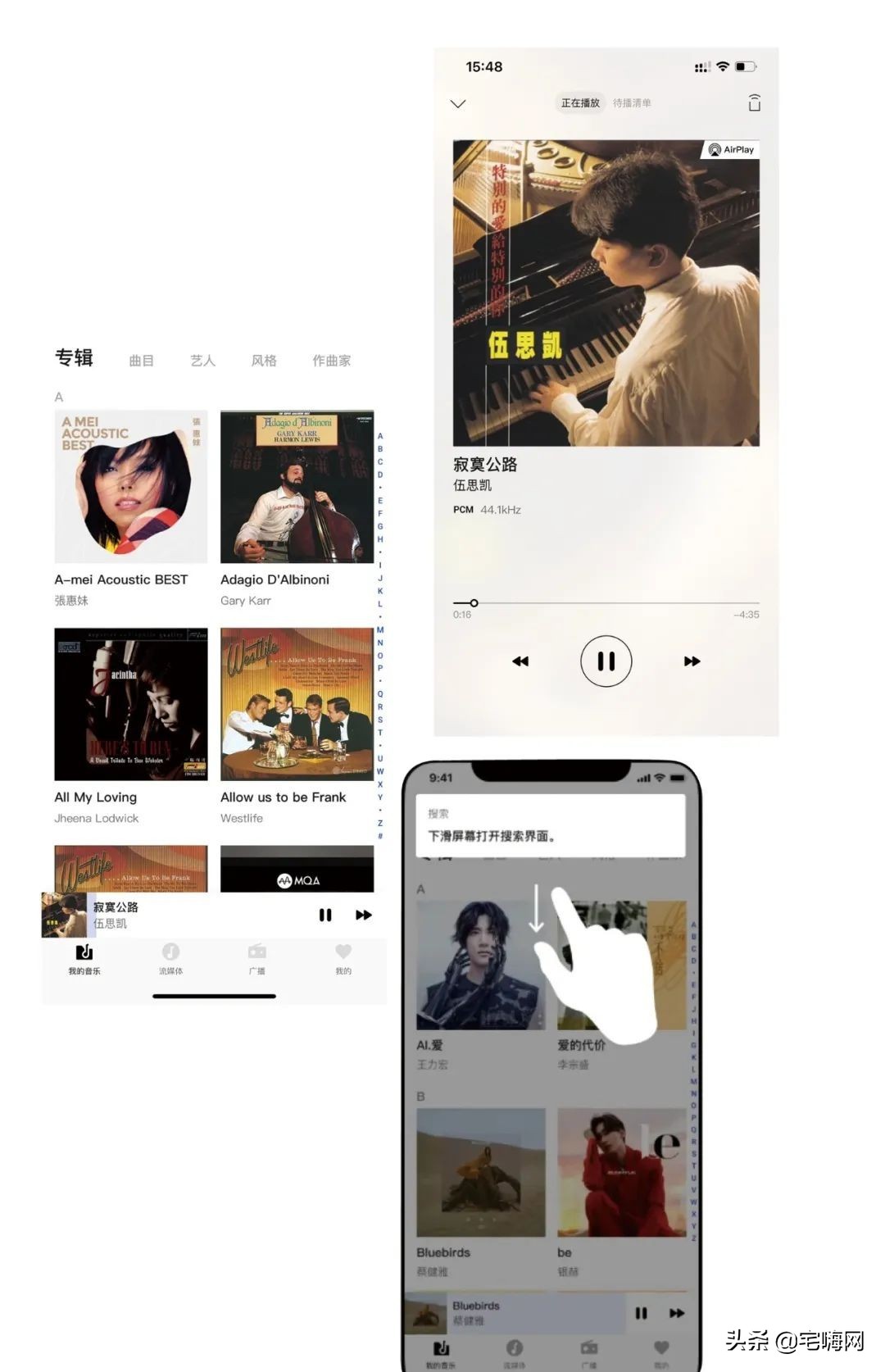Jump to letter M in alphabet index
Image resolution: width=885 pixels, height=1372 pixels.
click(x=379, y=629)
